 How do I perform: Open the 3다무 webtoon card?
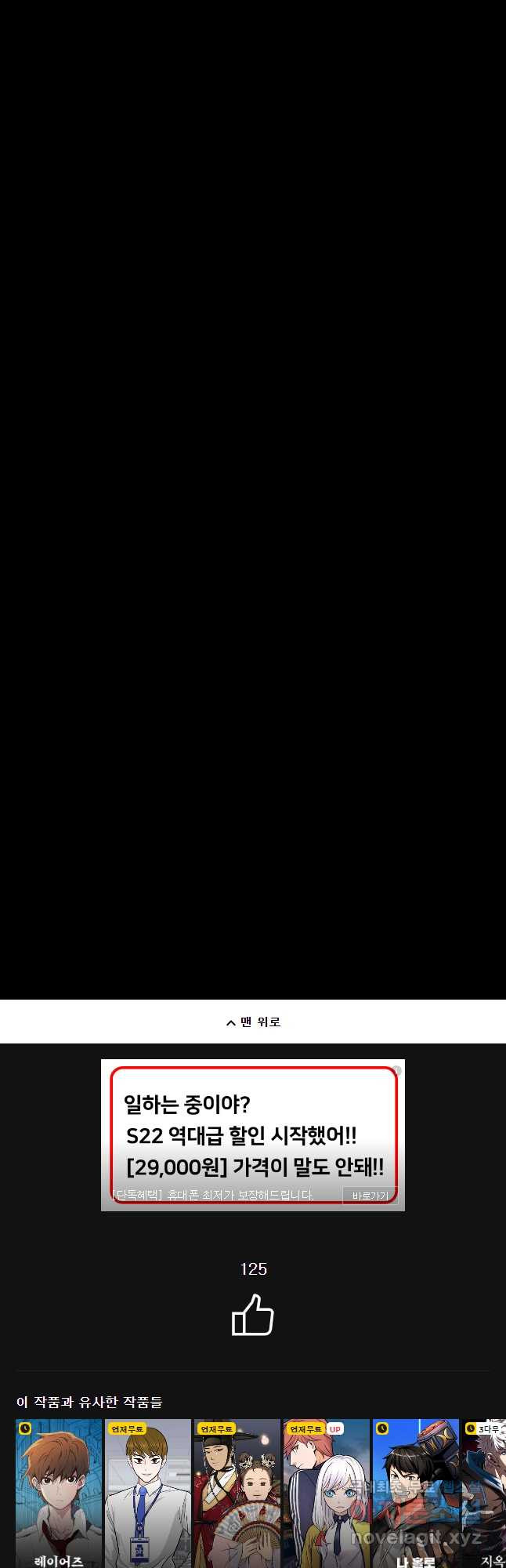coord(486,1494)
